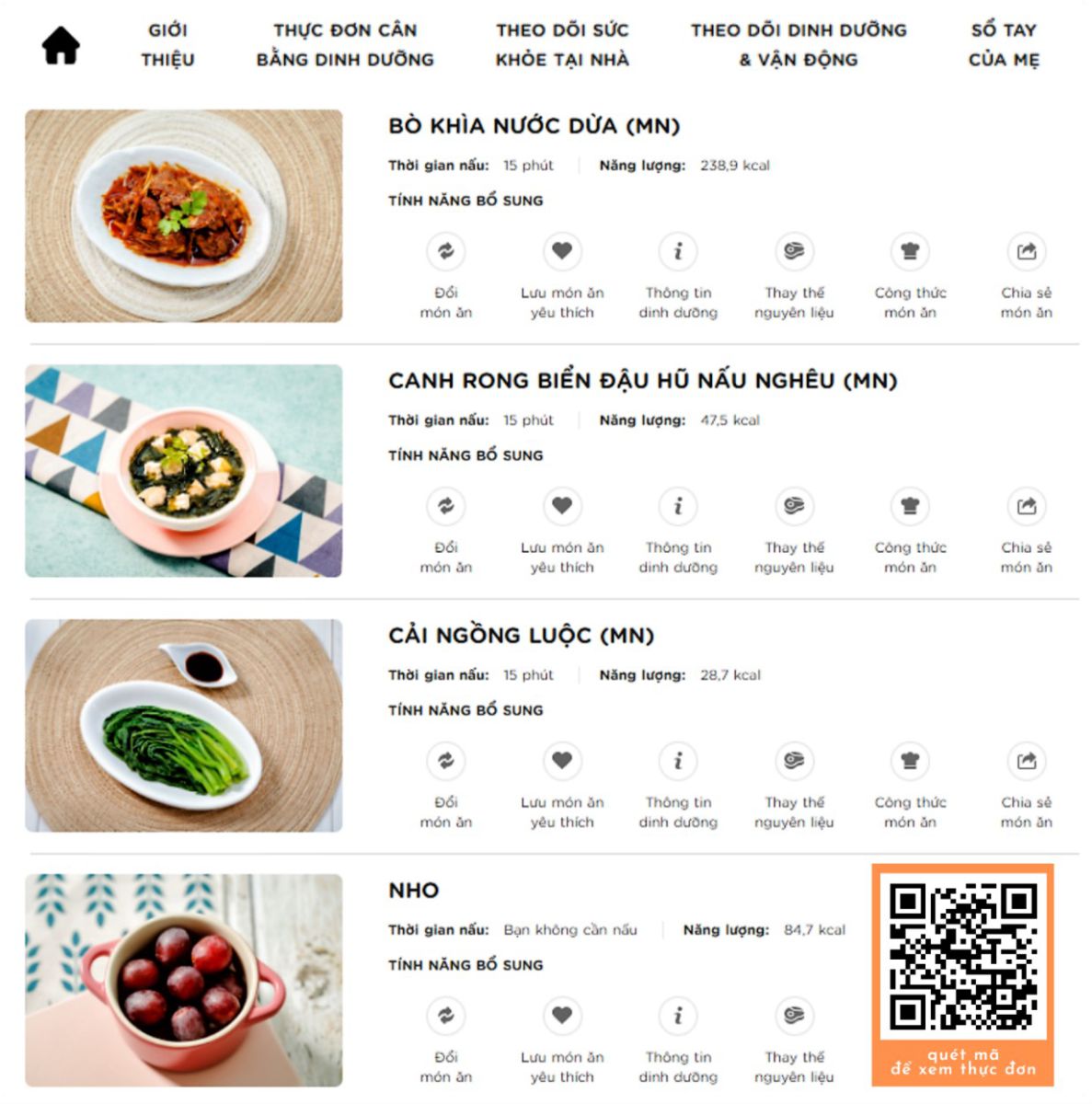
Task: Open Sổ tay của mẹ section
Action: click(1004, 44)
